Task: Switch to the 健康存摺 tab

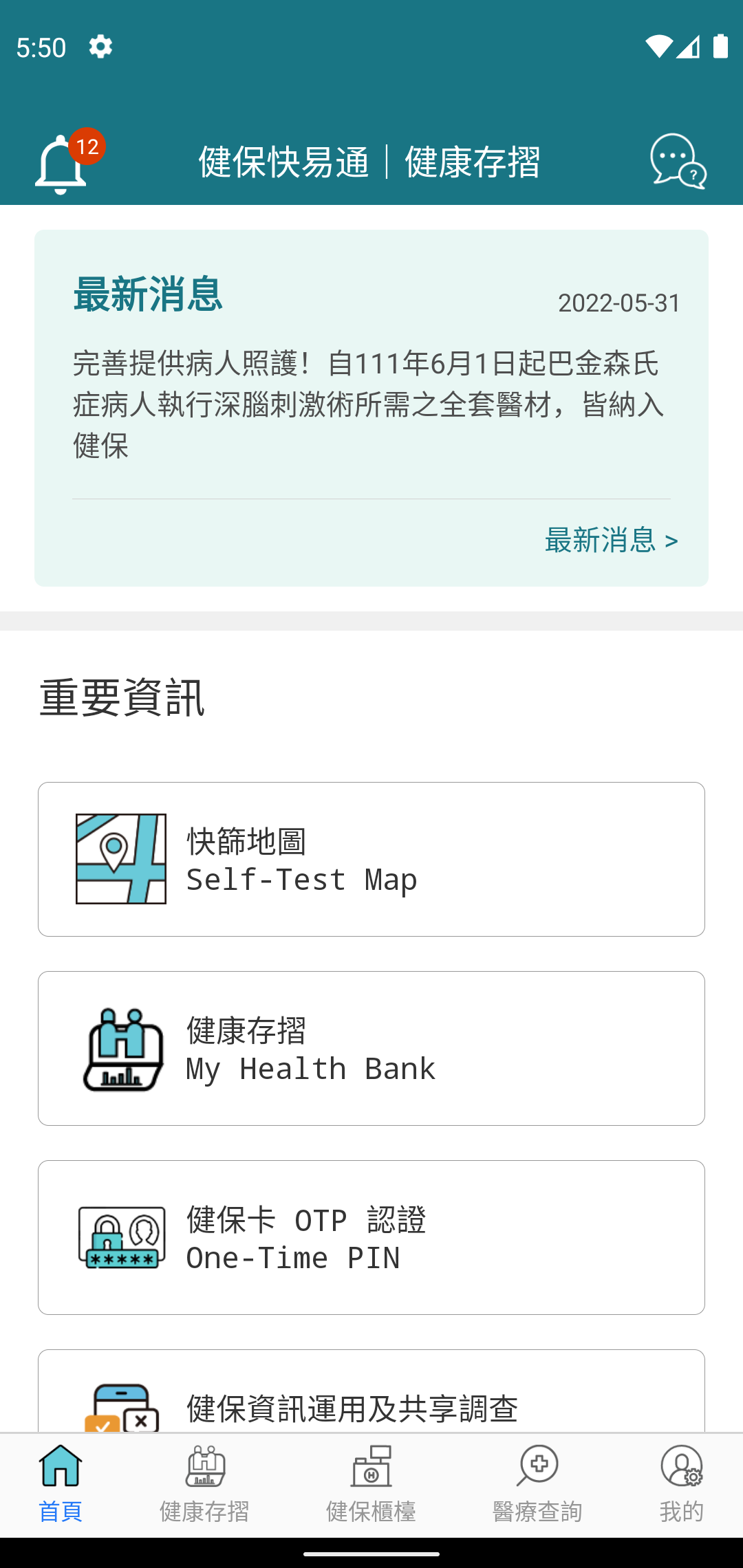Action: pyautogui.click(x=204, y=1485)
